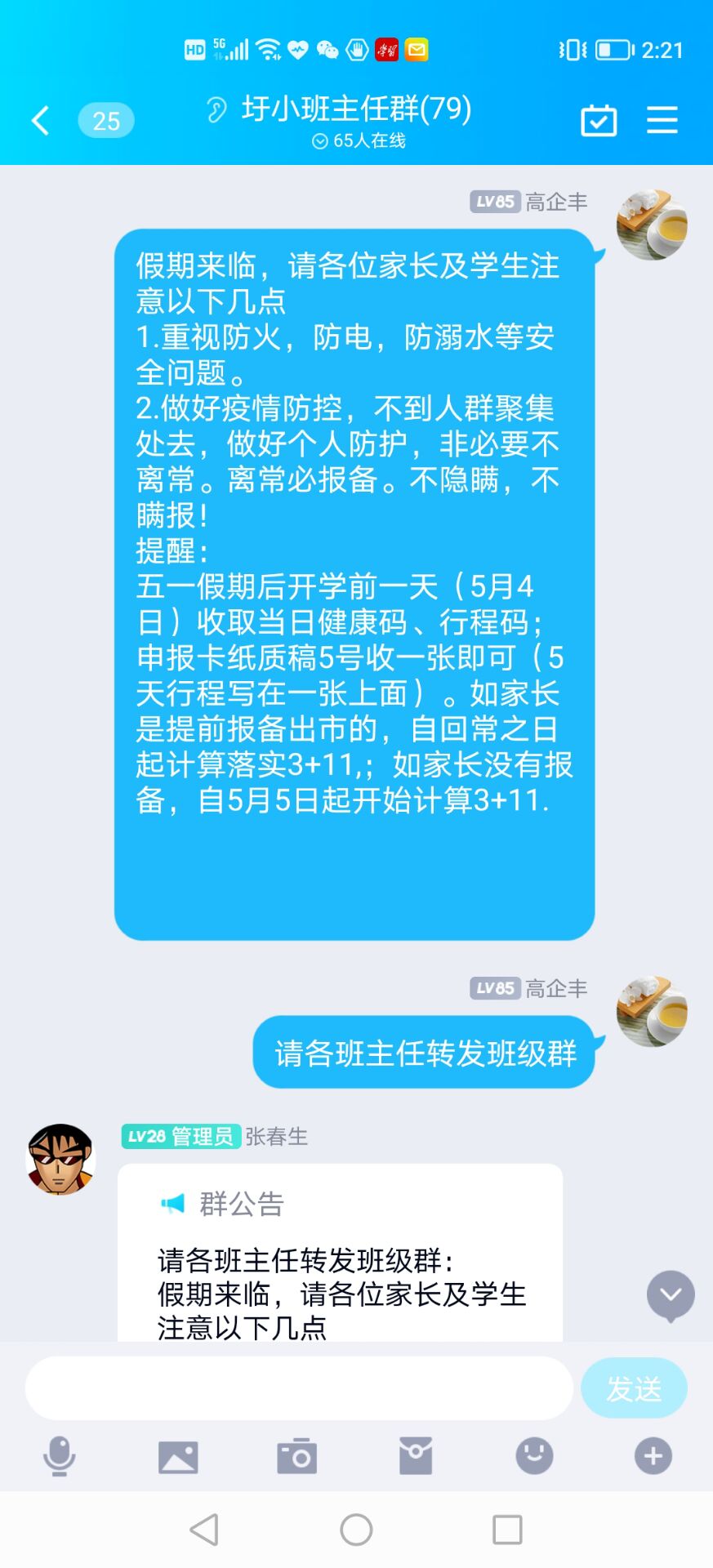Image resolution: width=713 pixels, height=1568 pixels.
Task: Open the emoji panel
Action: [534, 1456]
